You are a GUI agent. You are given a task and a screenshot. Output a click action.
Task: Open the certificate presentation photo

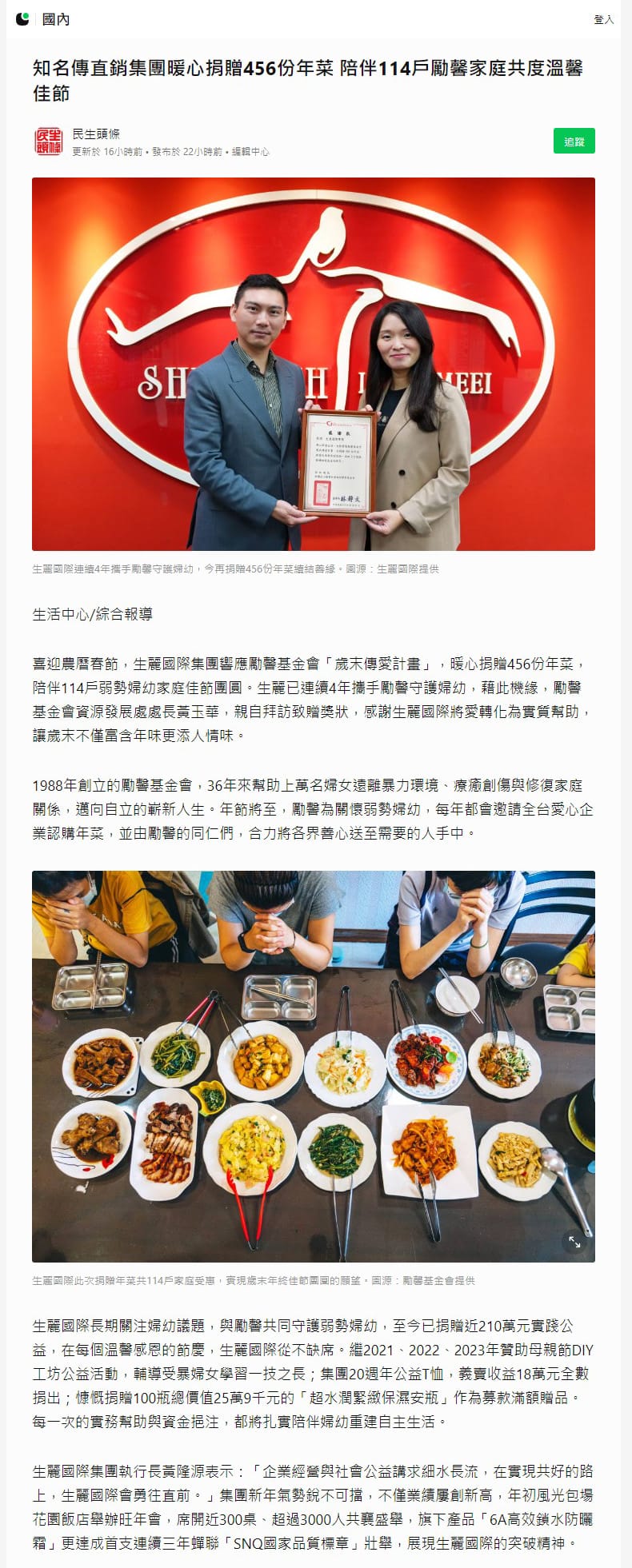click(x=314, y=364)
